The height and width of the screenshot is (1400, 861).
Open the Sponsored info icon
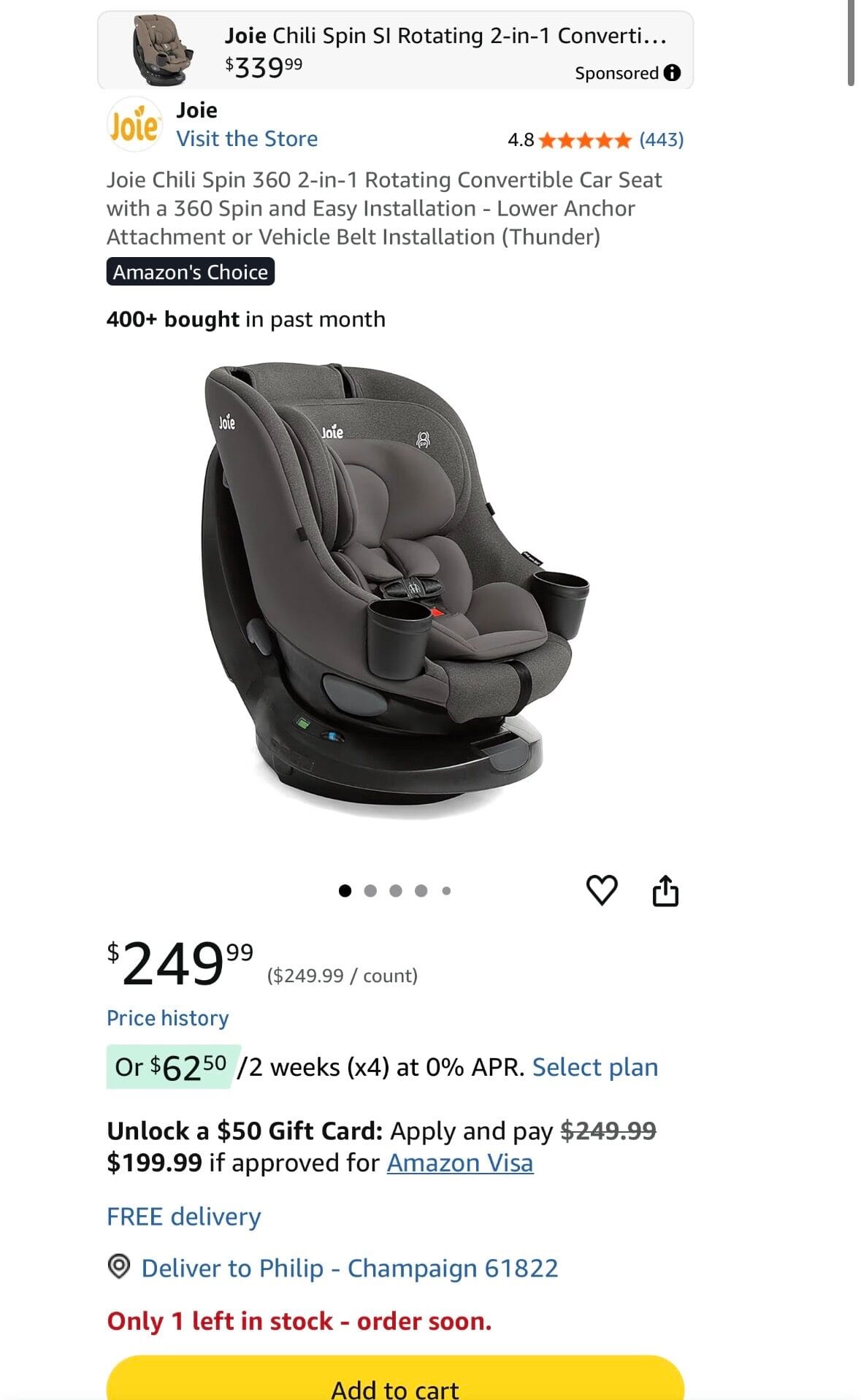pyautogui.click(x=672, y=73)
